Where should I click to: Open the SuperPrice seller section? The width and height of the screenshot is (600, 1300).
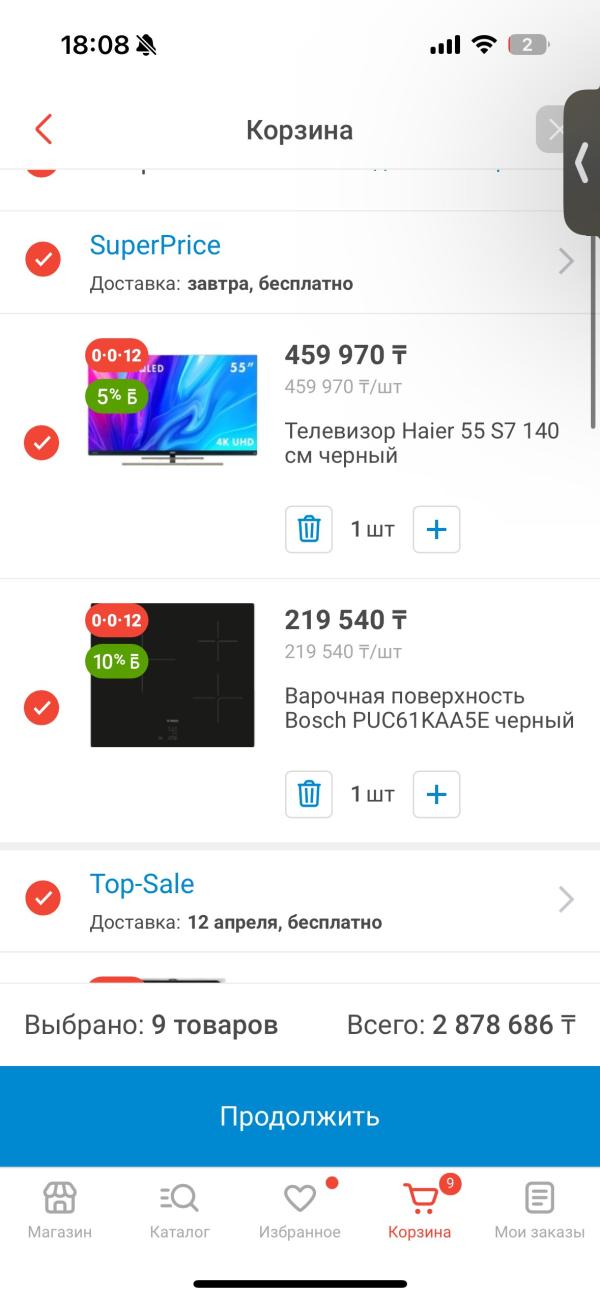point(155,246)
